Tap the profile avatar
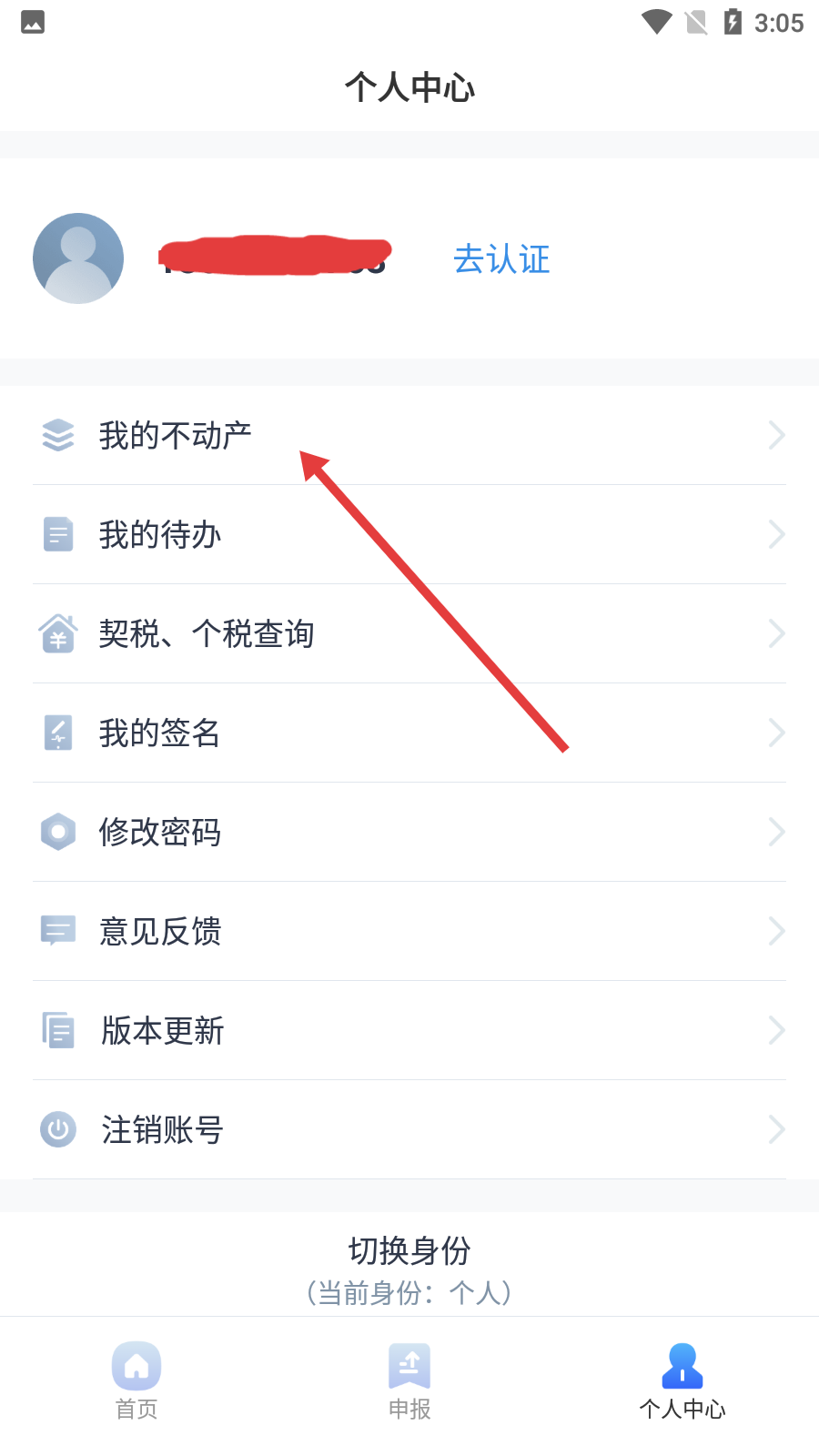 [78, 258]
